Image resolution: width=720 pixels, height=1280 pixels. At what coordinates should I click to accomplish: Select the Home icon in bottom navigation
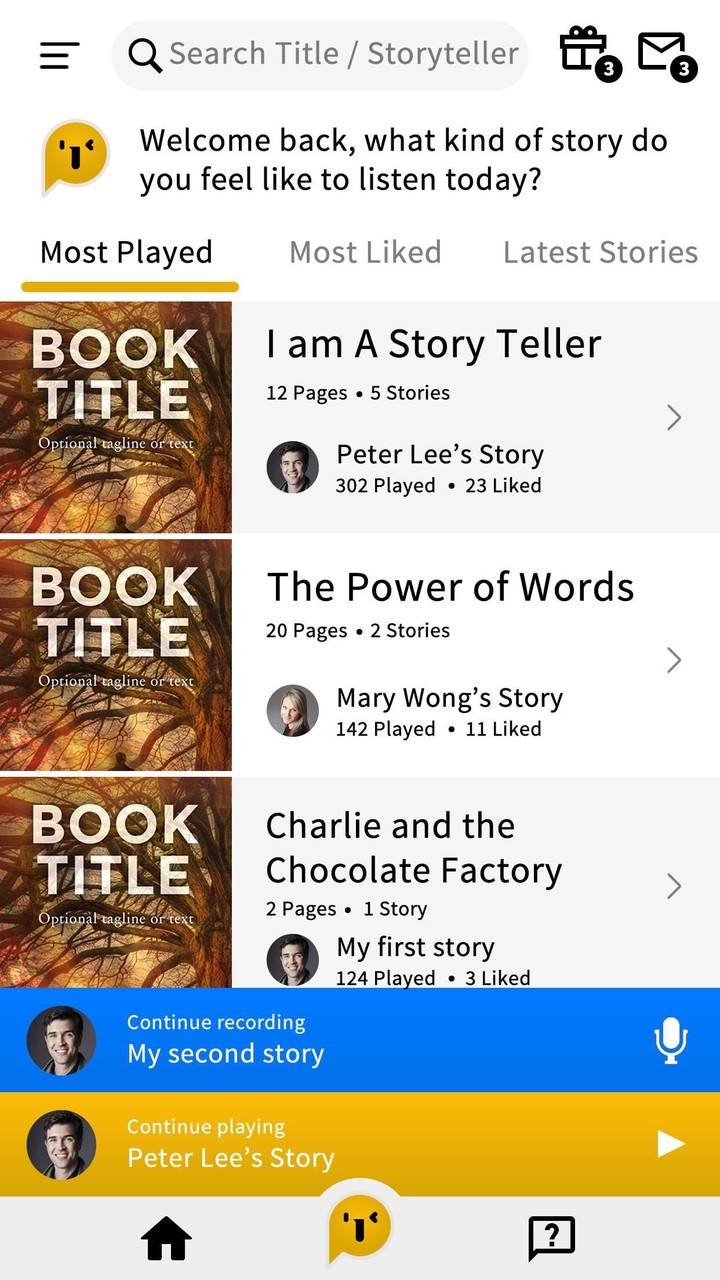click(165, 1238)
